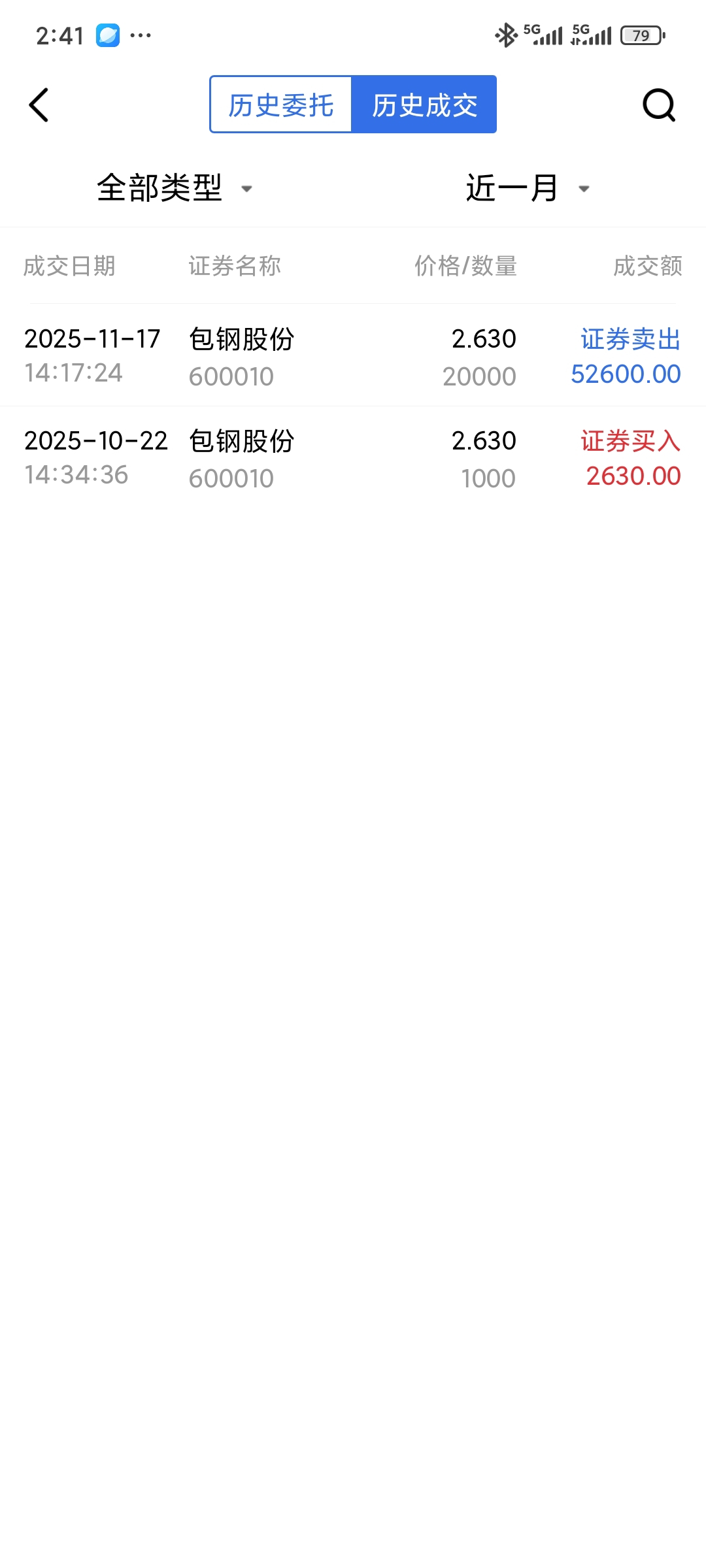Expand the 全部类型 filter dropdown

(175, 189)
